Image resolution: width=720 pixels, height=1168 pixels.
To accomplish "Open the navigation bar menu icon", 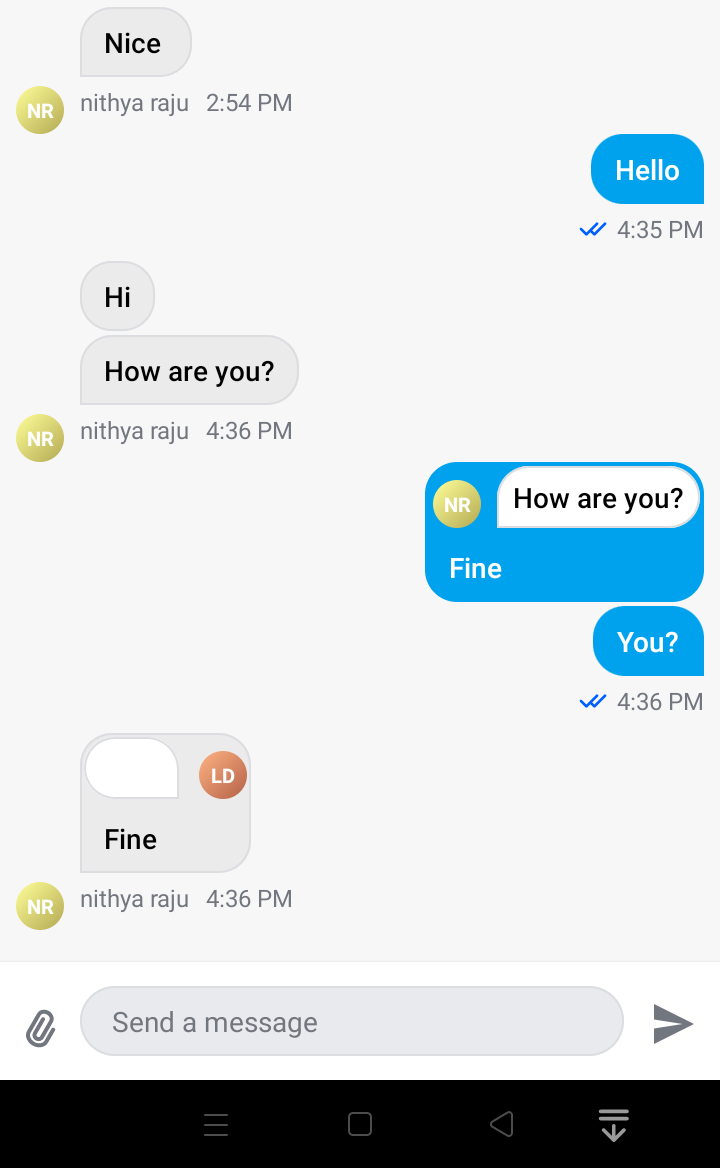I will 216,1124.
